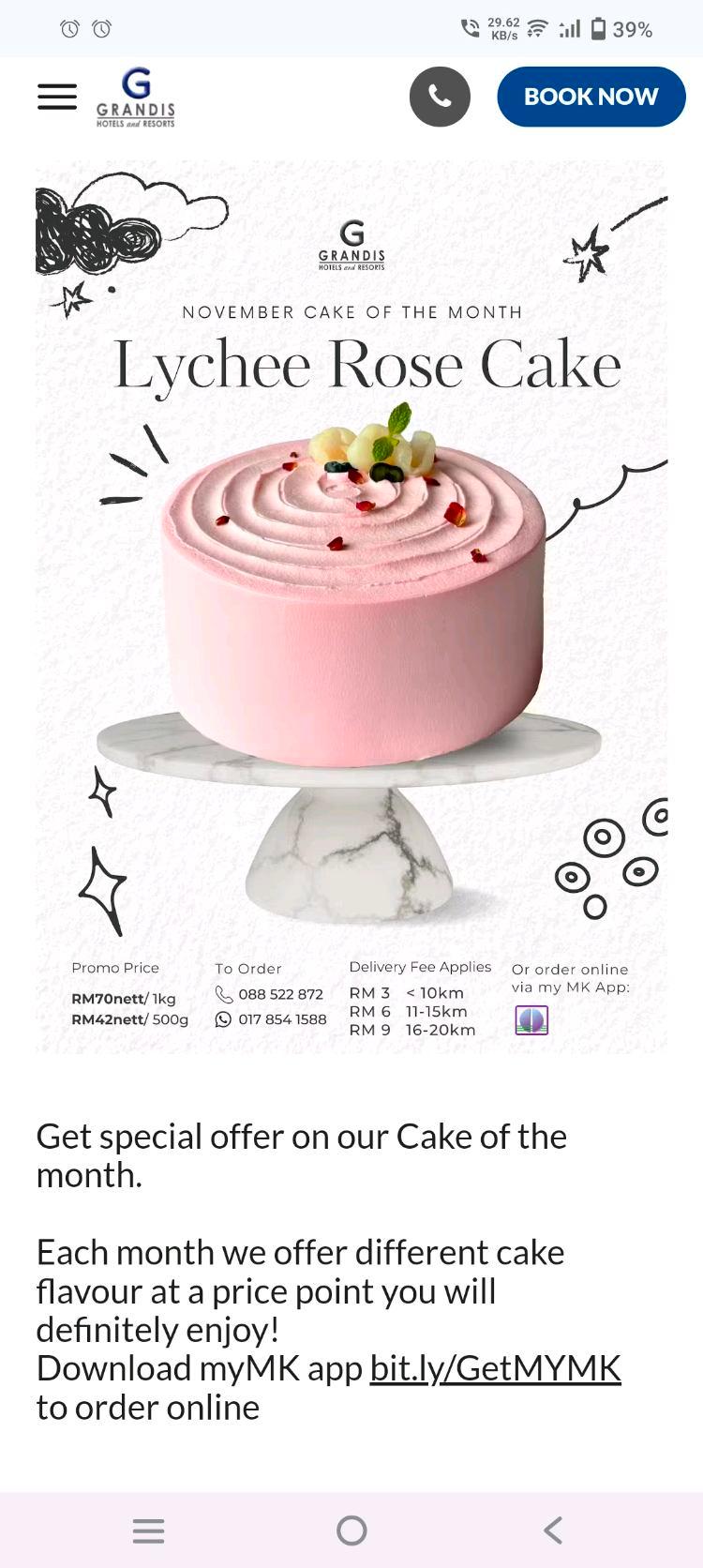
Task: Open the hamburger menu
Action: click(x=57, y=97)
